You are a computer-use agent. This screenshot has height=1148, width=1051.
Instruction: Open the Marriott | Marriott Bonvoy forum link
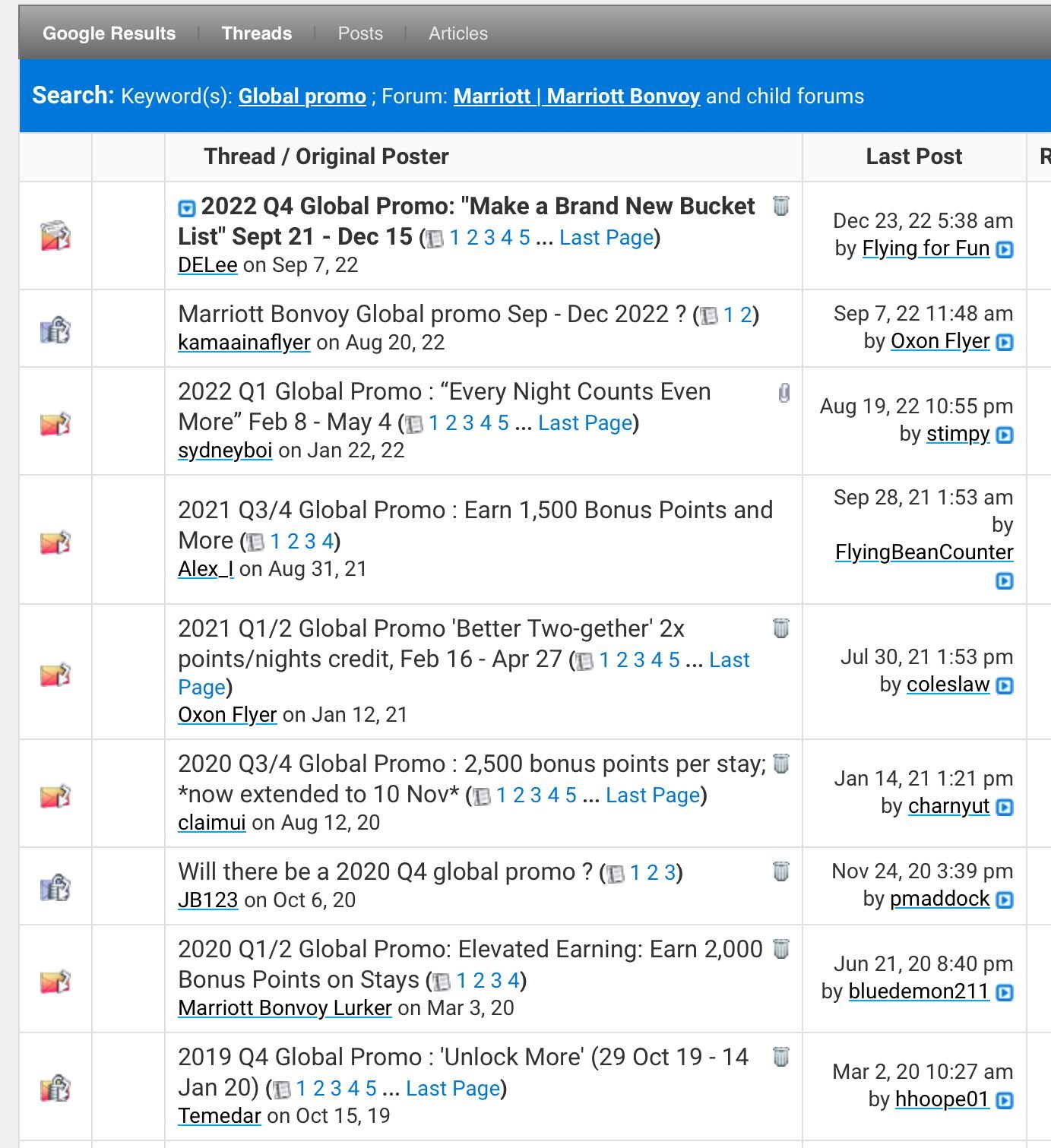[x=576, y=96]
